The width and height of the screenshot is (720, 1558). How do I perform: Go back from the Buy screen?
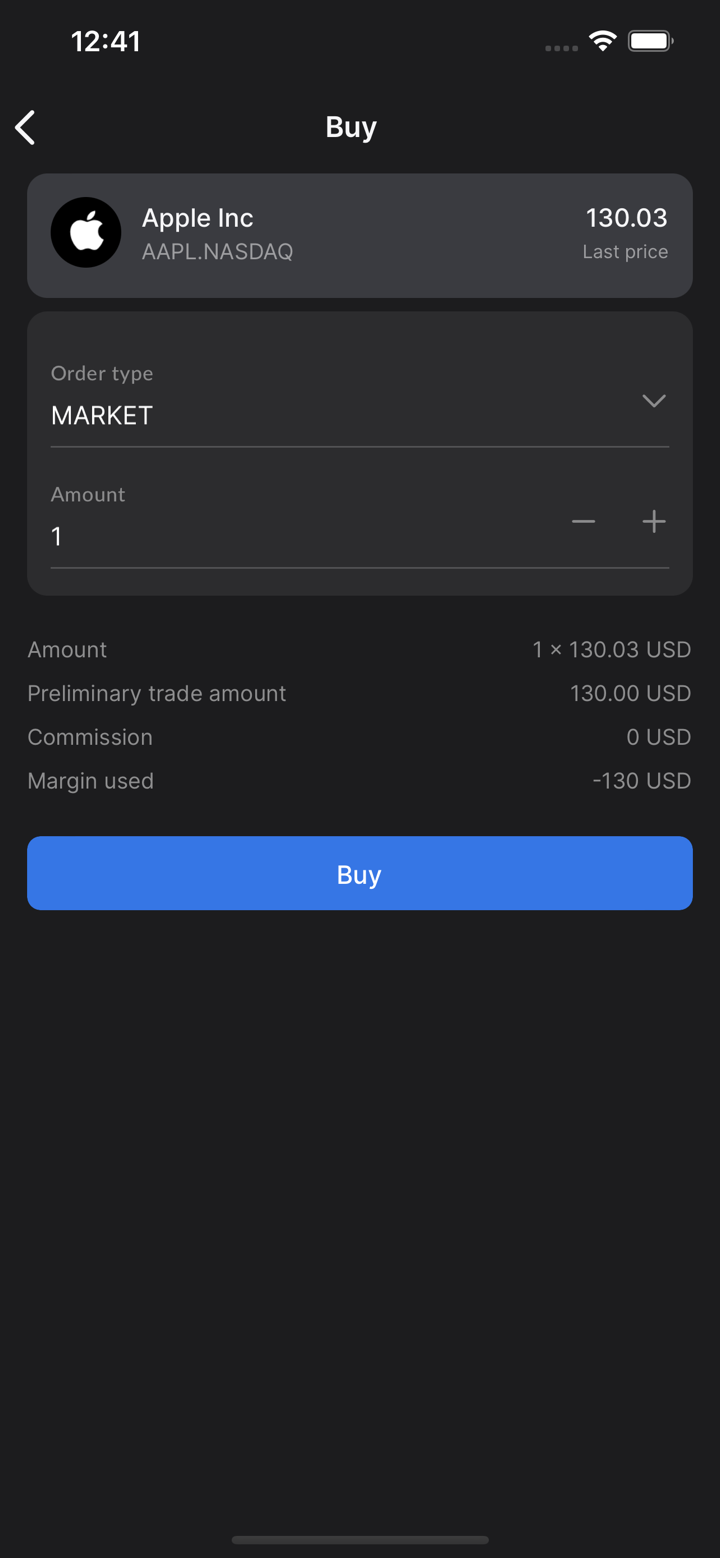pyautogui.click(x=26, y=127)
